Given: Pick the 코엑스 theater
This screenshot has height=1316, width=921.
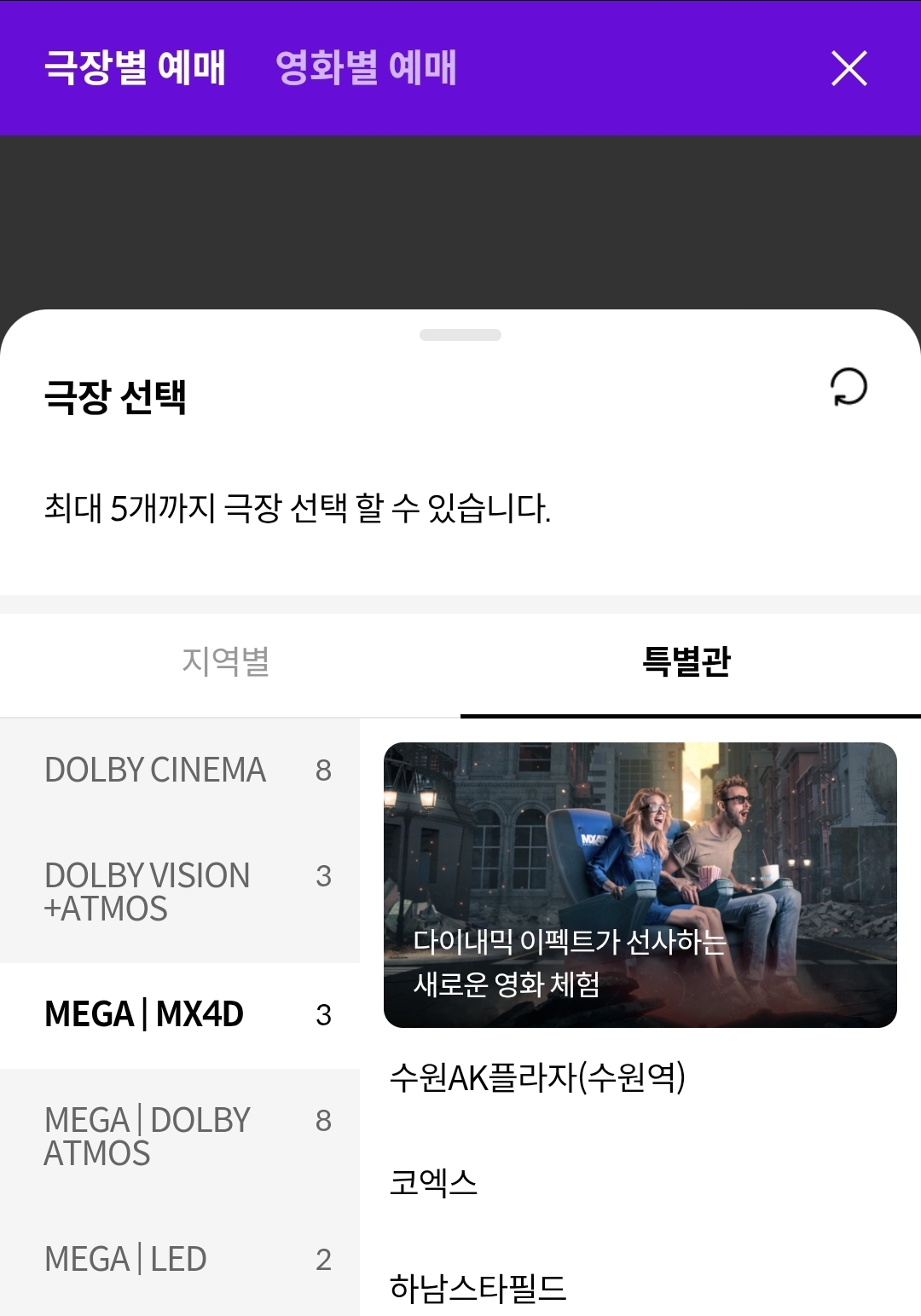Looking at the screenshot, I should click(433, 1183).
